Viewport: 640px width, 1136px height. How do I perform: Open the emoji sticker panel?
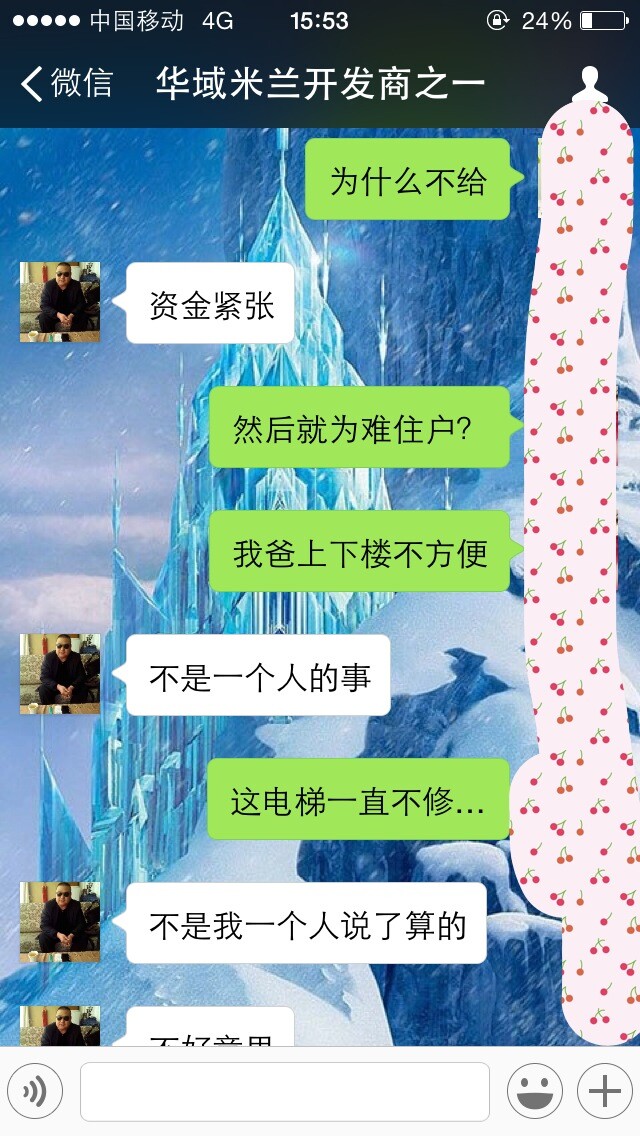coord(534,1091)
